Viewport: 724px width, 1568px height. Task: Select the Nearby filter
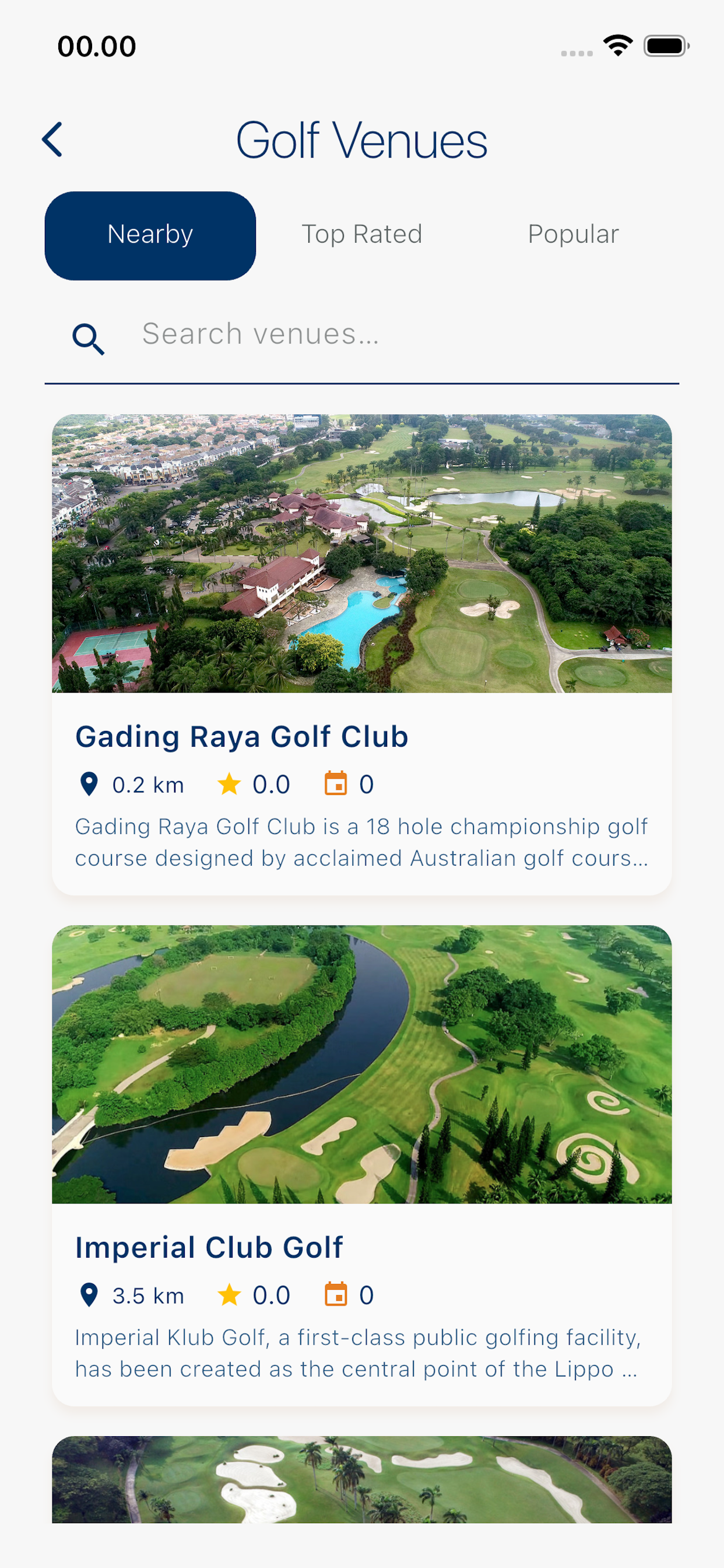tap(150, 234)
